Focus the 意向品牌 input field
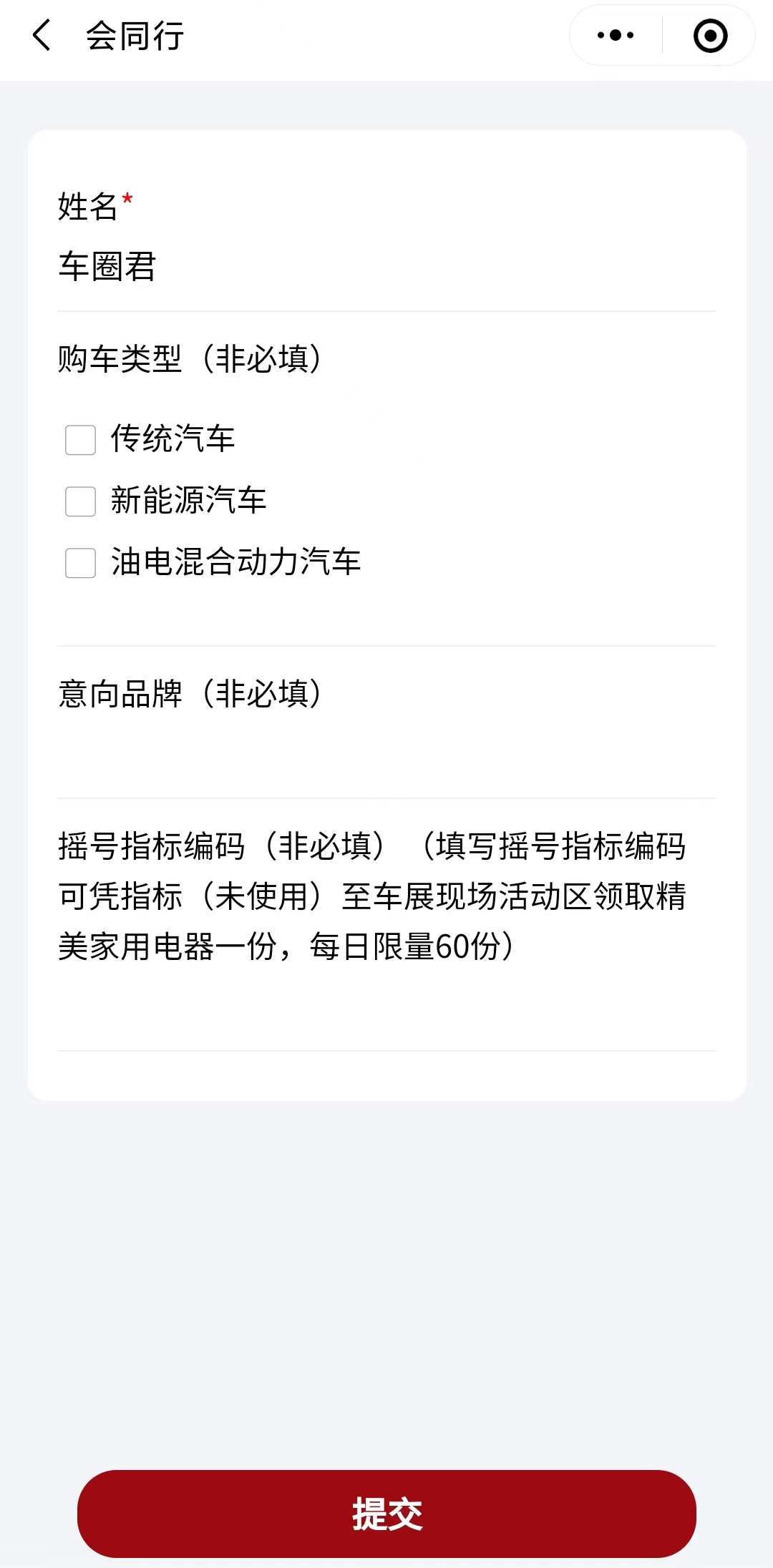 pyautogui.click(x=386, y=755)
